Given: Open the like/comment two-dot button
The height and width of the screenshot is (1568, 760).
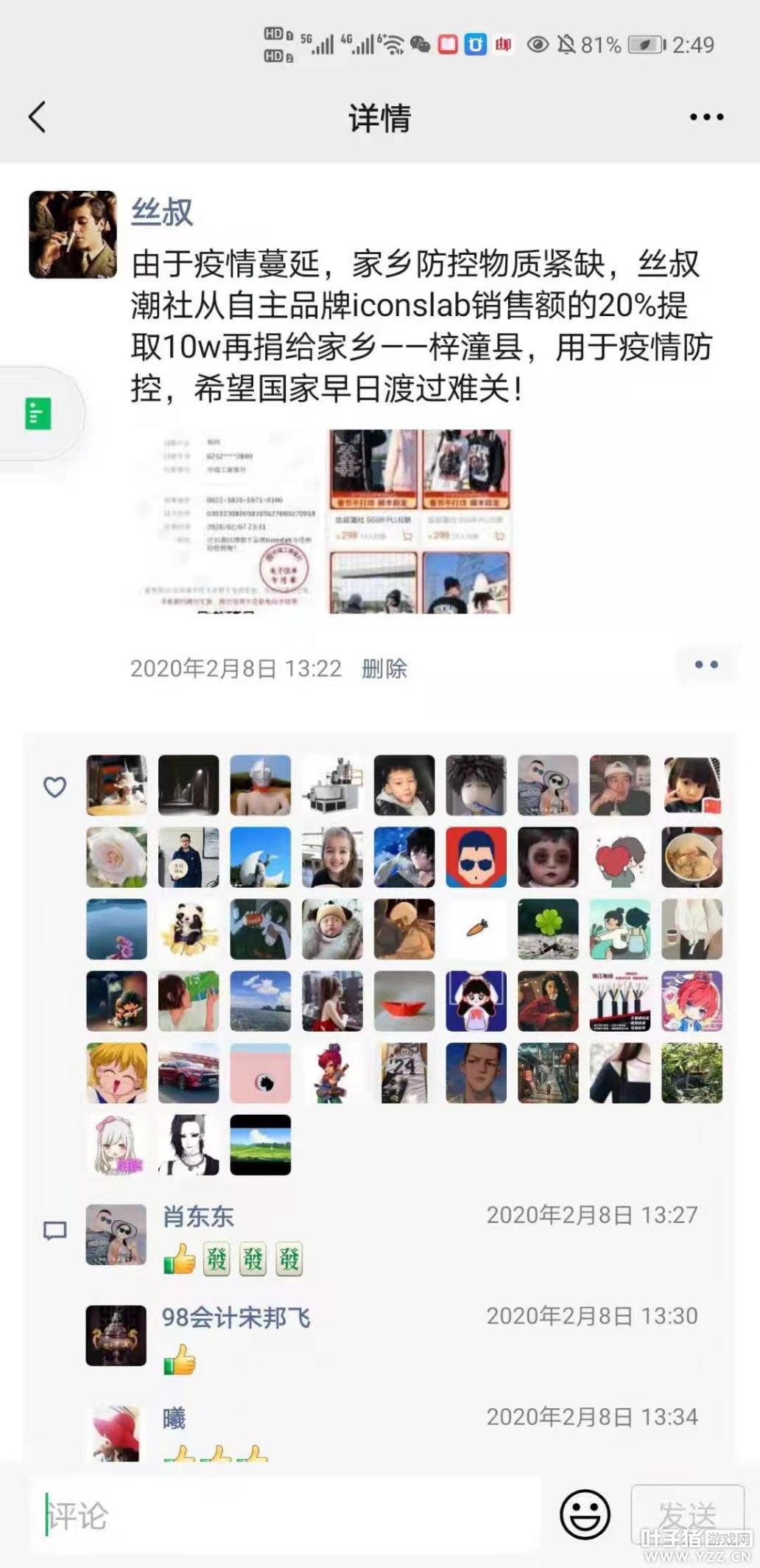Looking at the screenshot, I should (x=706, y=665).
